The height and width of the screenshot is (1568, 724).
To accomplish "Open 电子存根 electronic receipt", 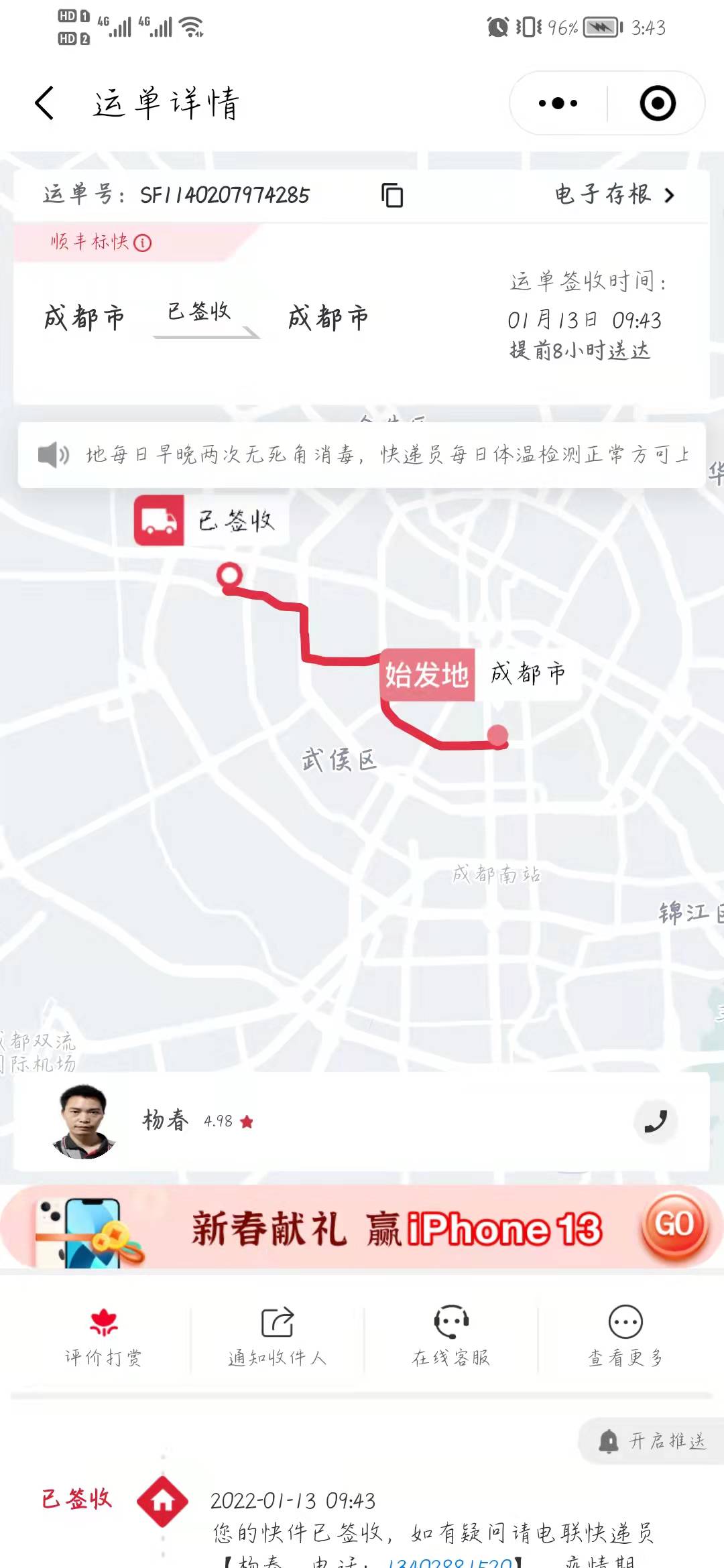I will [x=615, y=194].
